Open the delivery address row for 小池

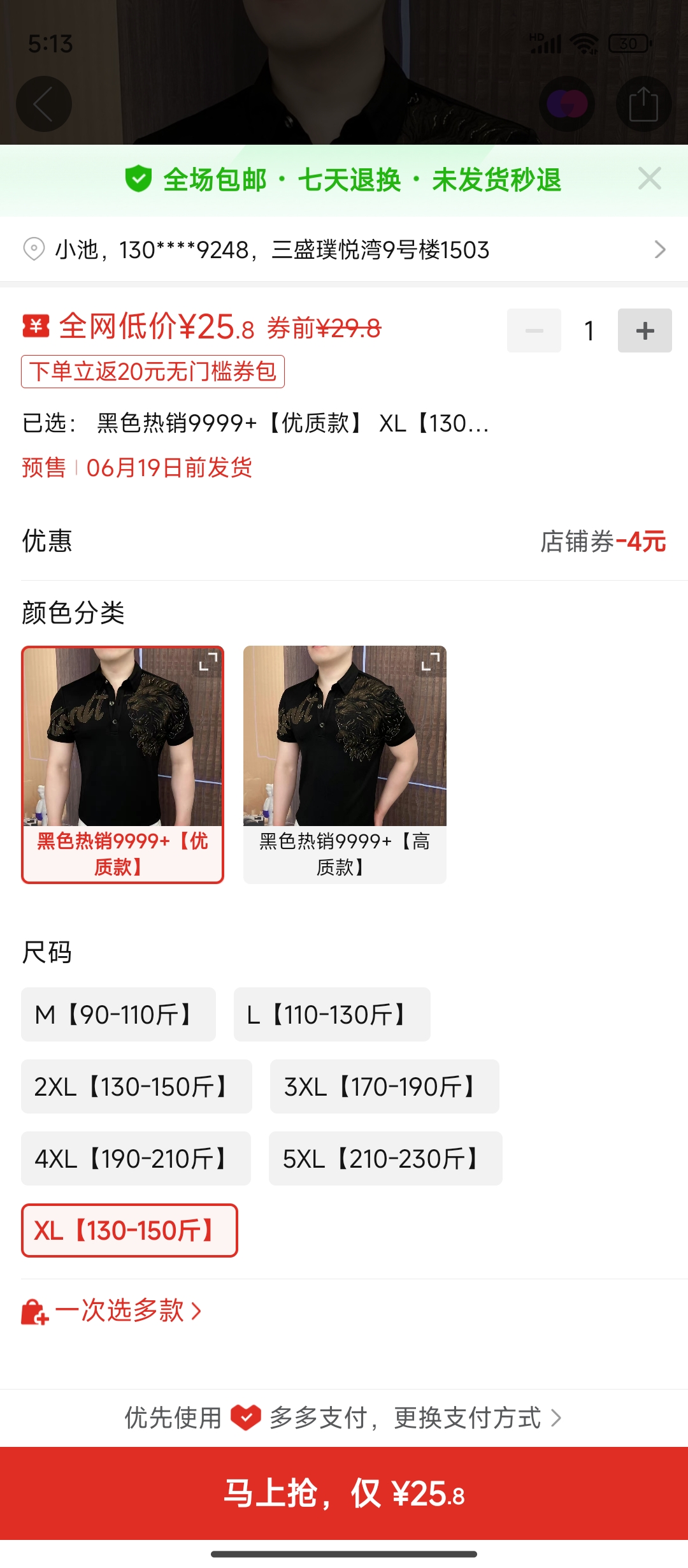point(344,249)
